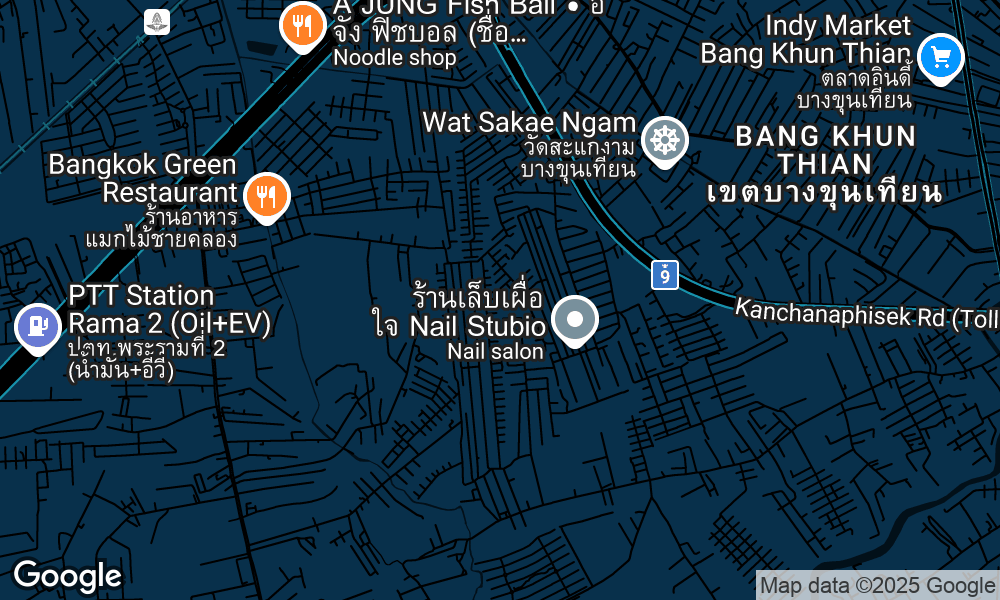Select the PTT Station Rama 2 pin
The width and height of the screenshot is (1000, 600).
(x=38, y=327)
